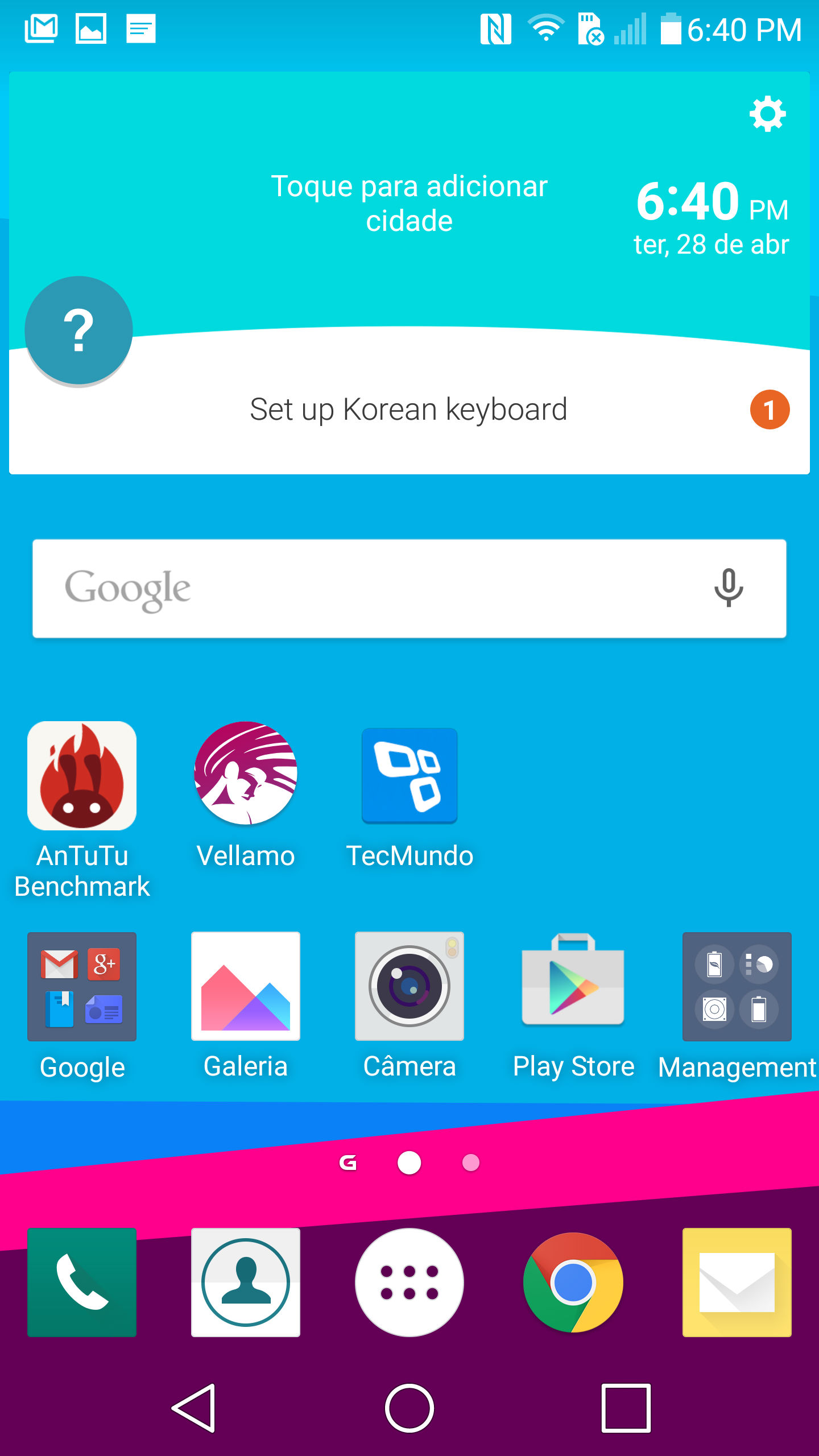The width and height of the screenshot is (819, 1456).
Task: Open the phone dialer in the dock
Action: pyautogui.click(x=82, y=1283)
